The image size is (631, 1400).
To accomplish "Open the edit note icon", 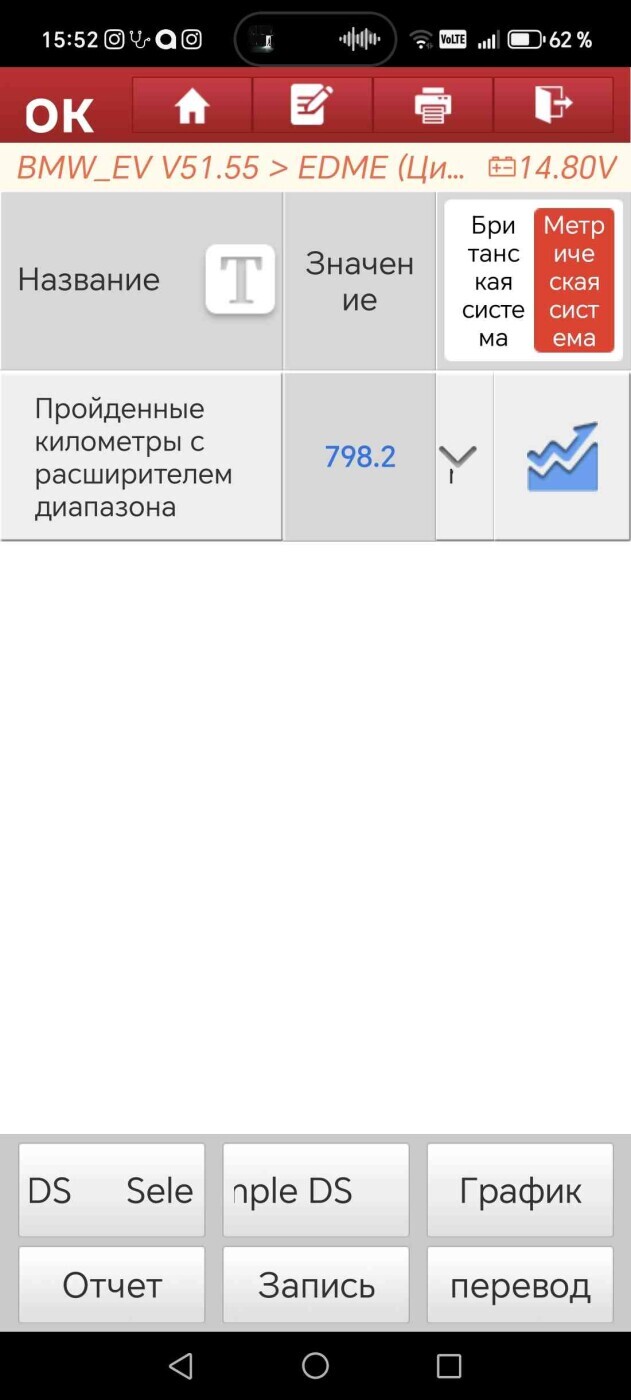I will click(312, 105).
